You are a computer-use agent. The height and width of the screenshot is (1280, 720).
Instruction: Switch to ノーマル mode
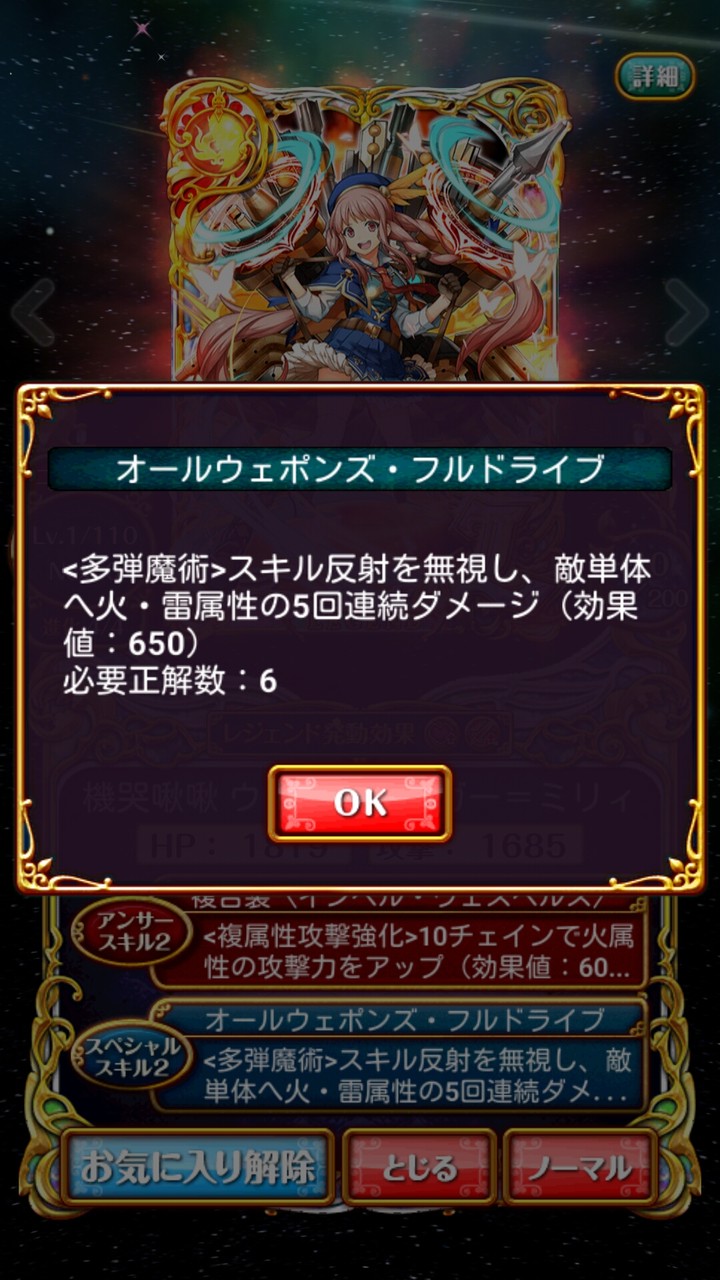click(581, 1167)
